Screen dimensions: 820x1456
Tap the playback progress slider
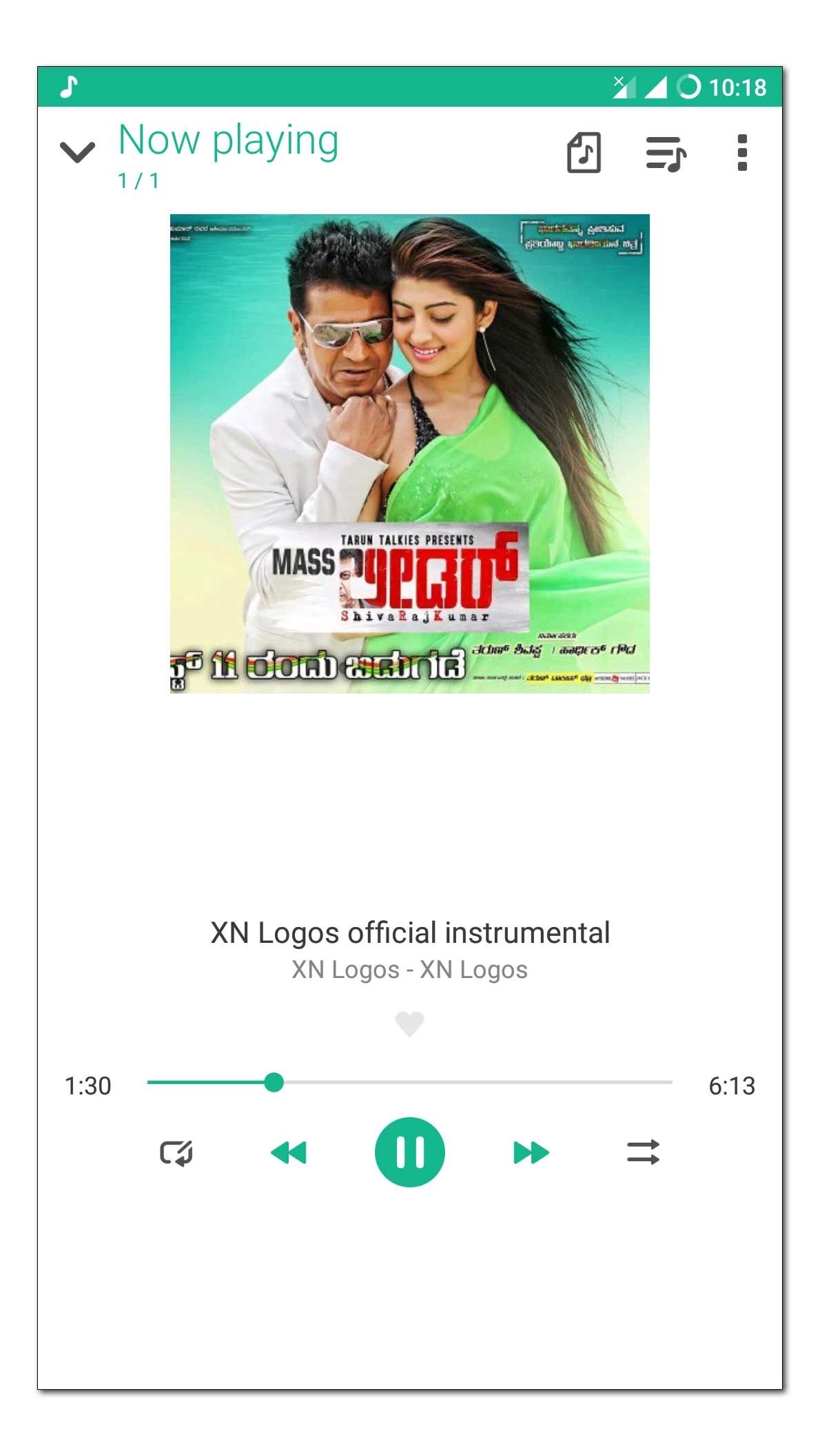coord(409,1082)
